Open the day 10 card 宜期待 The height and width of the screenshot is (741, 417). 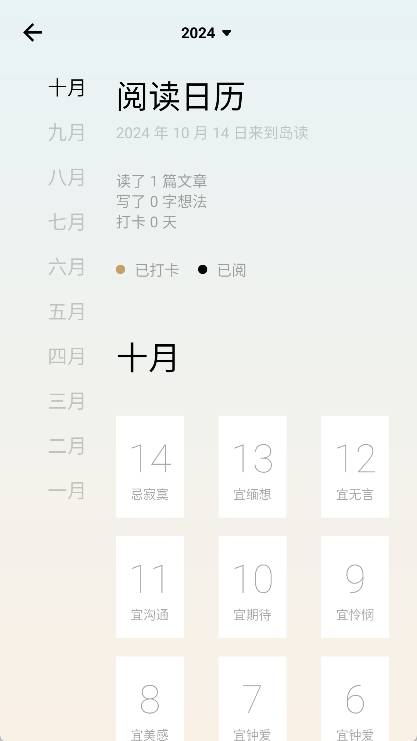(x=252, y=587)
